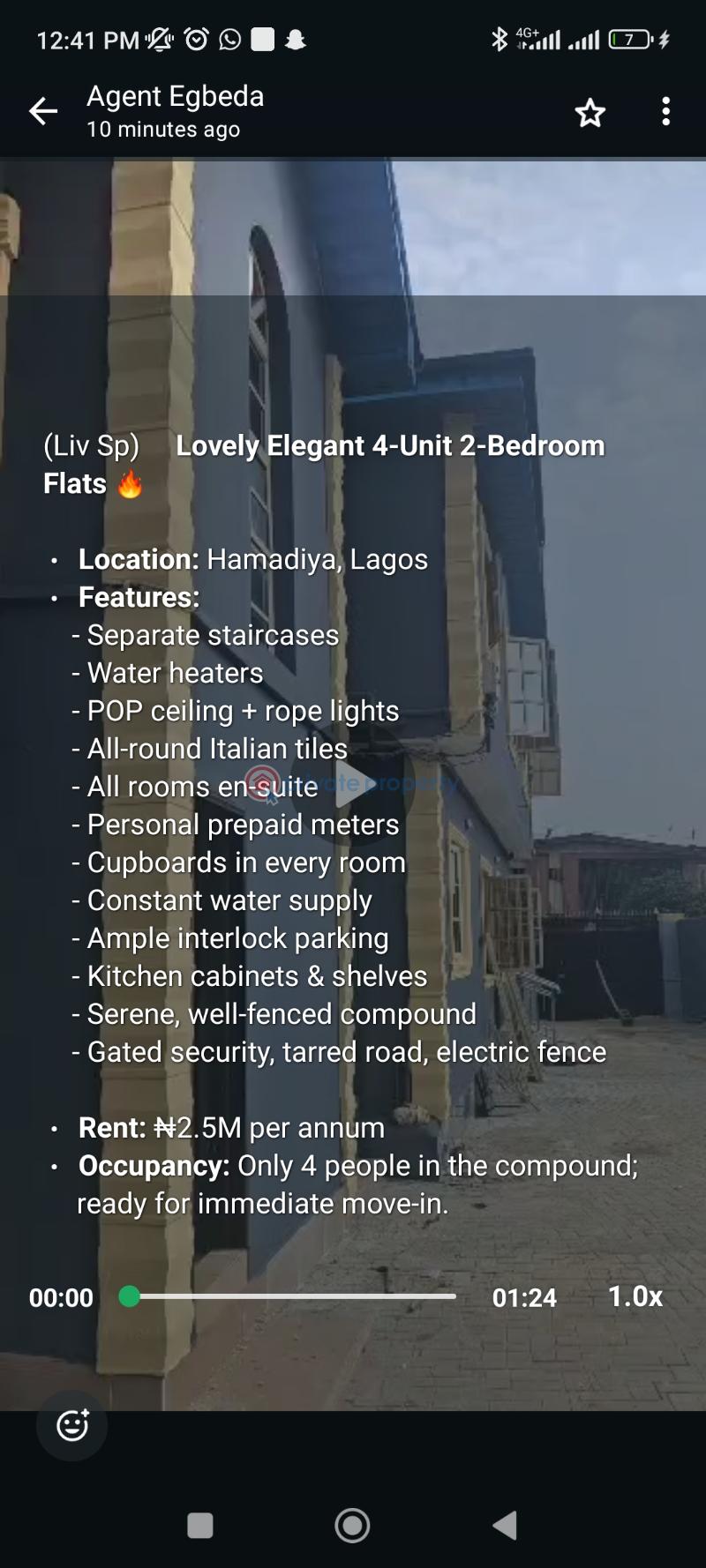The width and height of the screenshot is (706, 1568).
Task: Star this status update
Action: coord(589,112)
